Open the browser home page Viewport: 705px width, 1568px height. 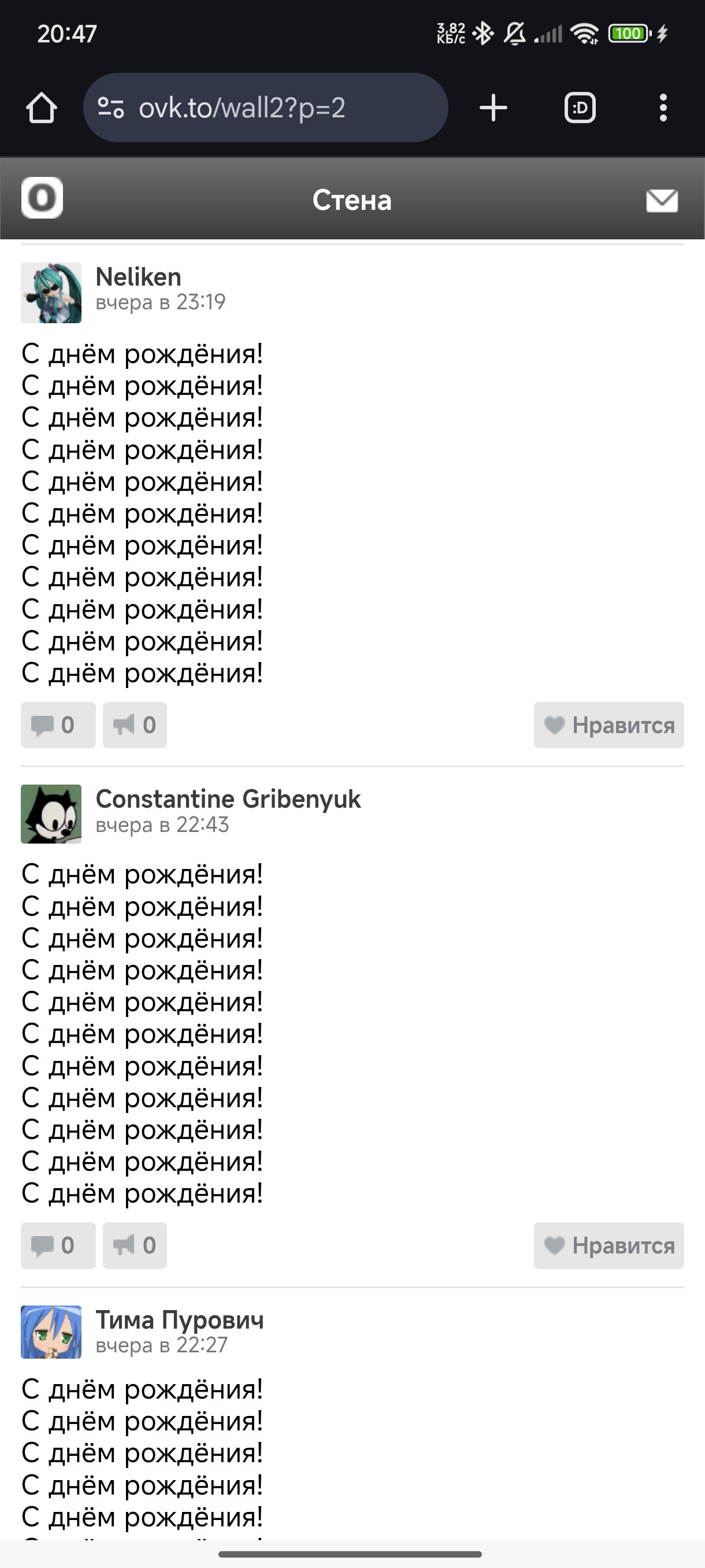[x=42, y=108]
